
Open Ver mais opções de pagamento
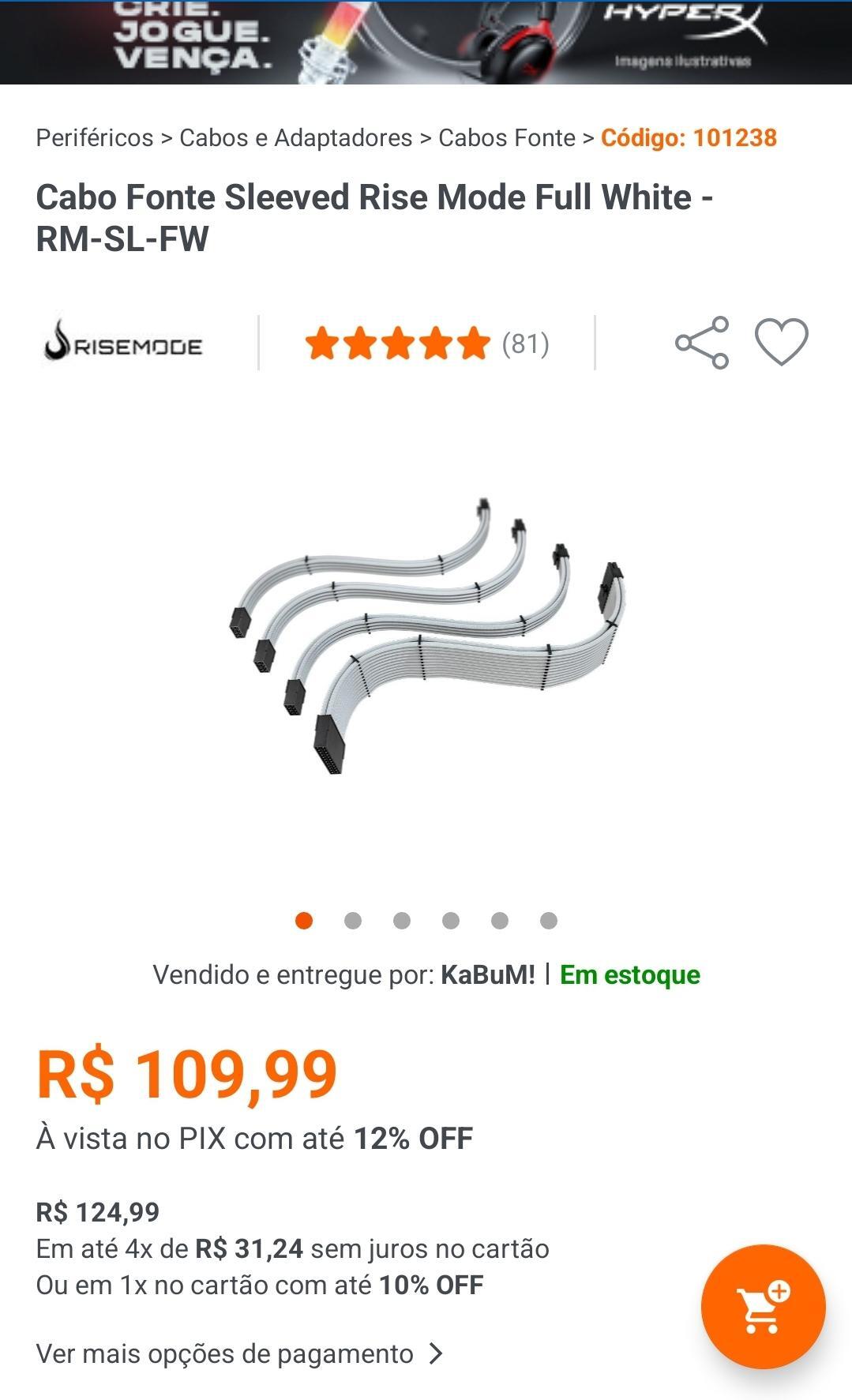pyautogui.click(x=240, y=1353)
